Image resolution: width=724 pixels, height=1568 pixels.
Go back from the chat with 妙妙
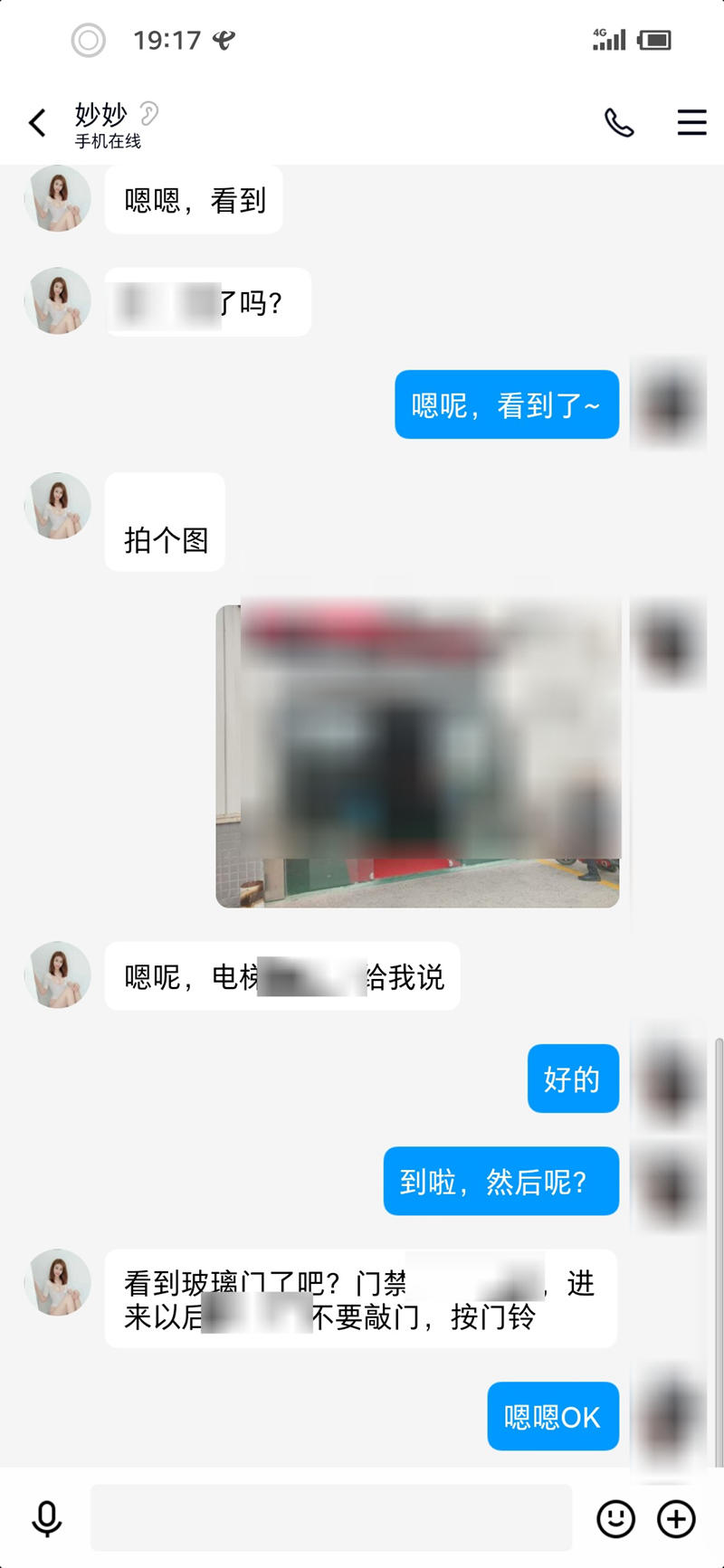coord(37,123)
